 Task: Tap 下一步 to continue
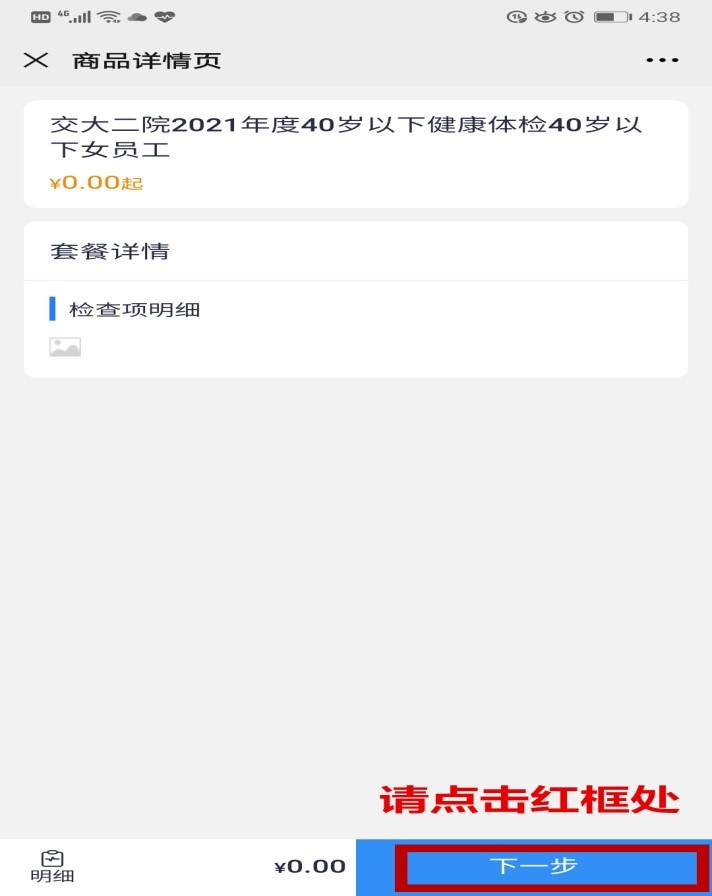tap(534, 866)
